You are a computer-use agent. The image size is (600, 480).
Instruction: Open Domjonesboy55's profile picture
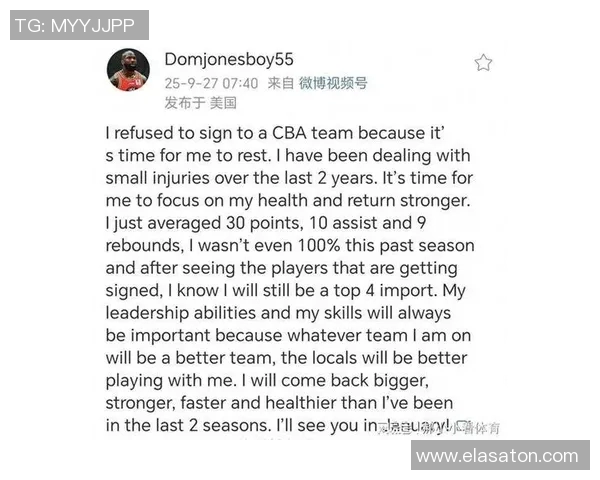pos(128,70)
